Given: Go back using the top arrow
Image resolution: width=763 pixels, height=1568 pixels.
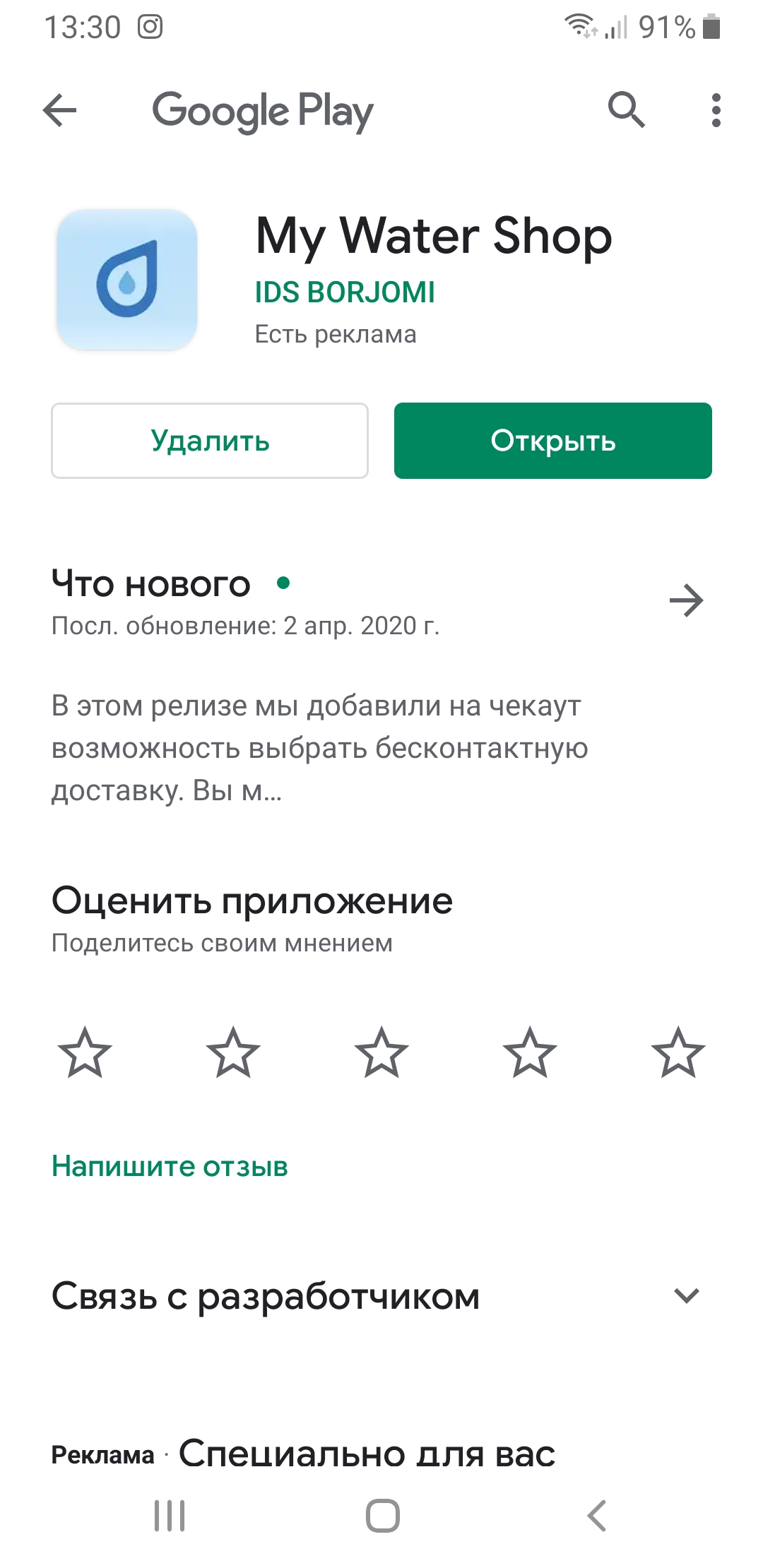Looking at the screenshot, I should click(x=59, y=111).
